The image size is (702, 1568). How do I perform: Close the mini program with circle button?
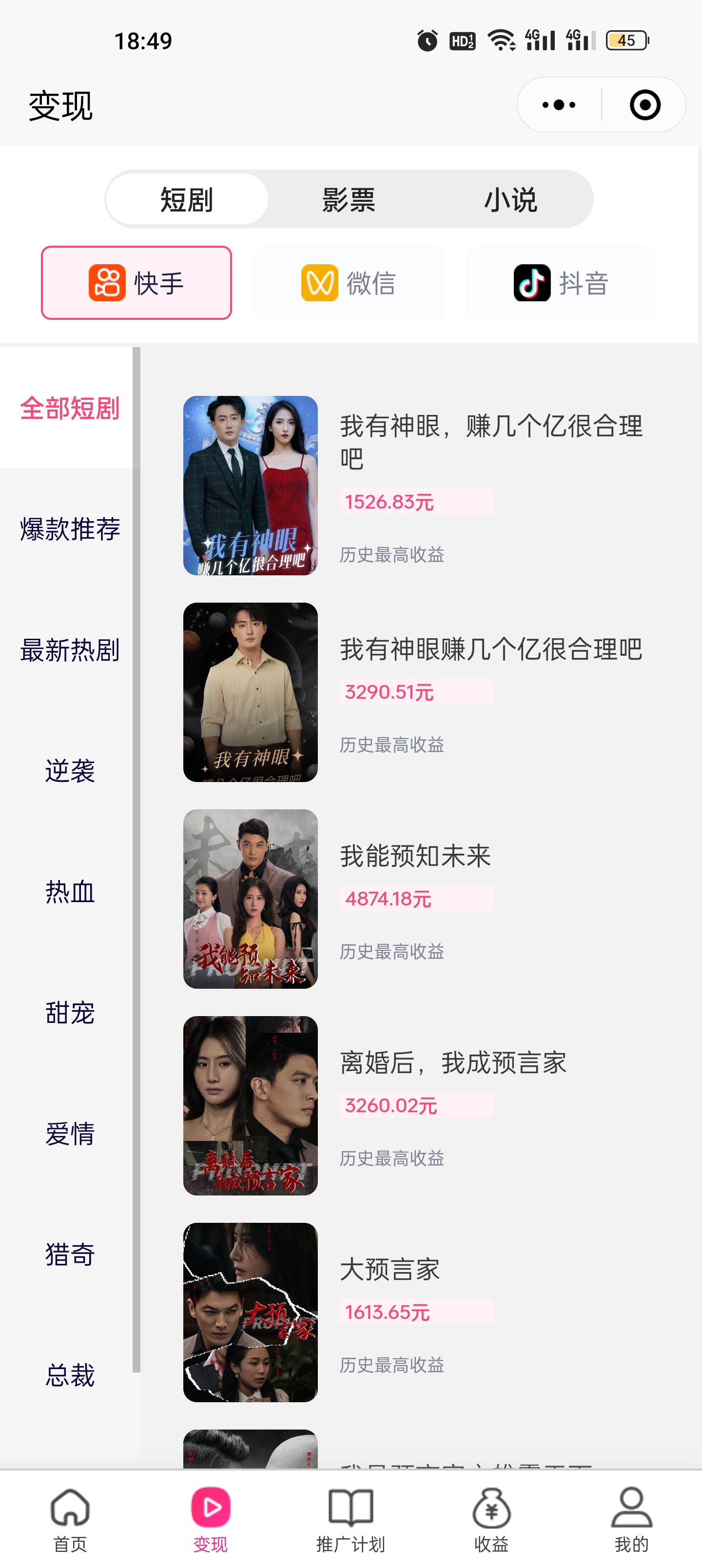pos(645,105)
